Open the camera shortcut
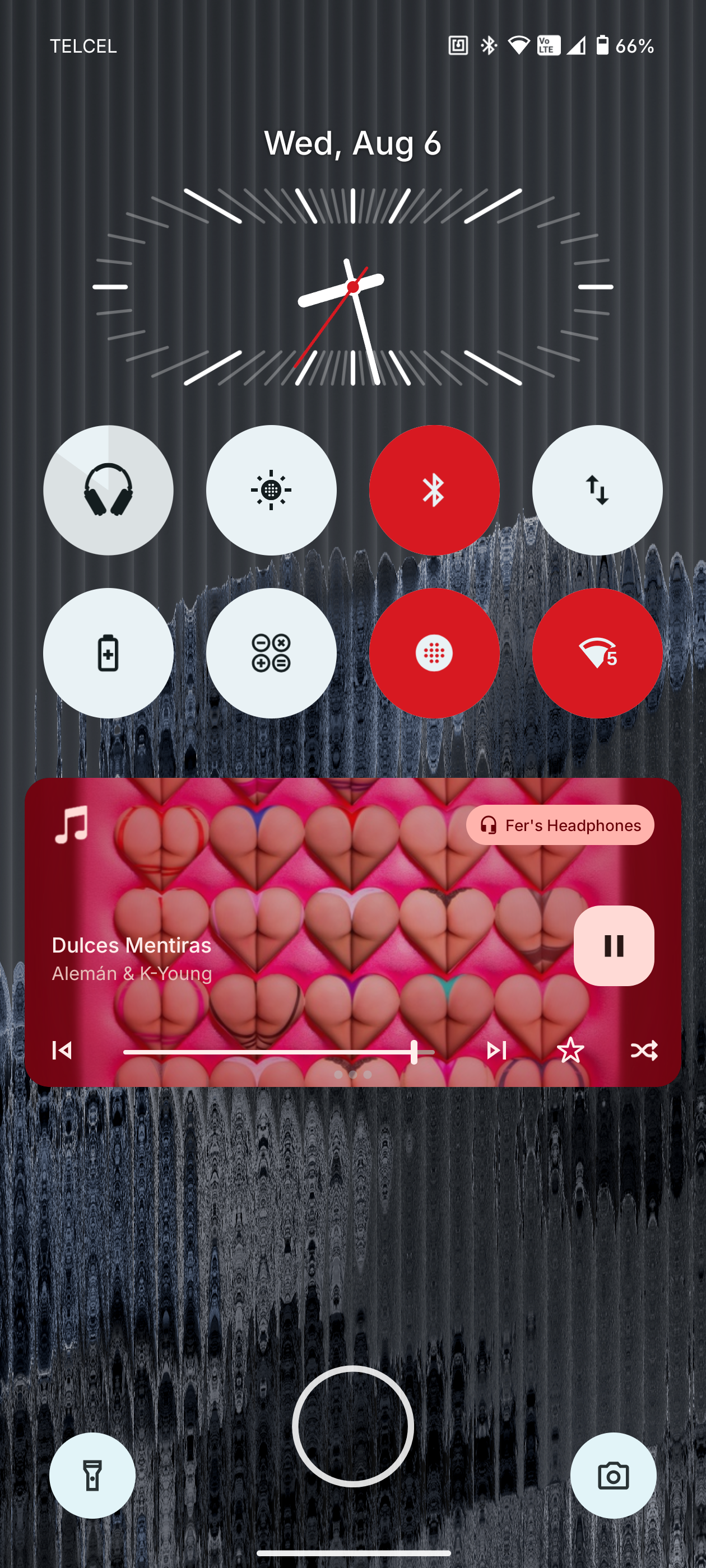The image size is (706, 1568). [613, 1476]
